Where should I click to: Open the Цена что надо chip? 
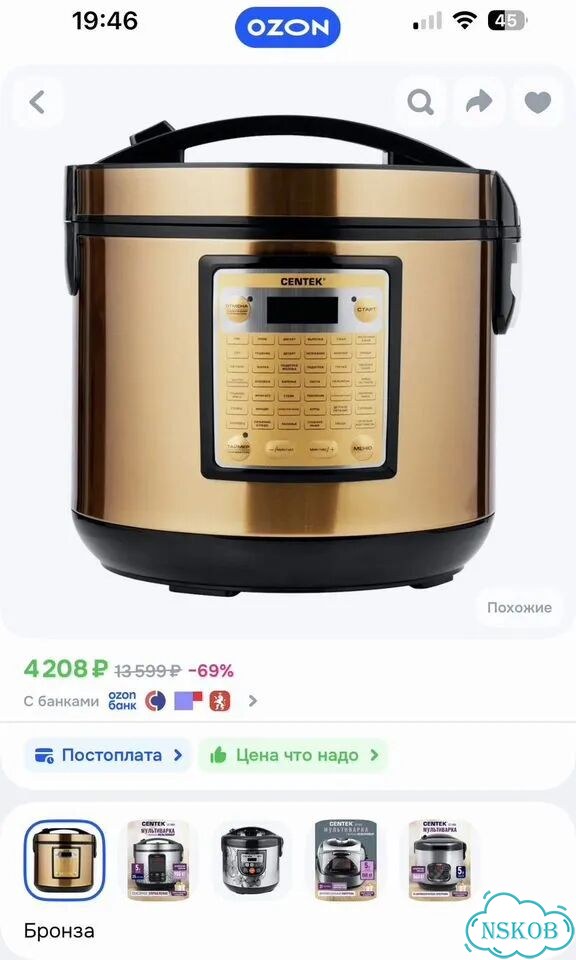click(x=293, y=755)
